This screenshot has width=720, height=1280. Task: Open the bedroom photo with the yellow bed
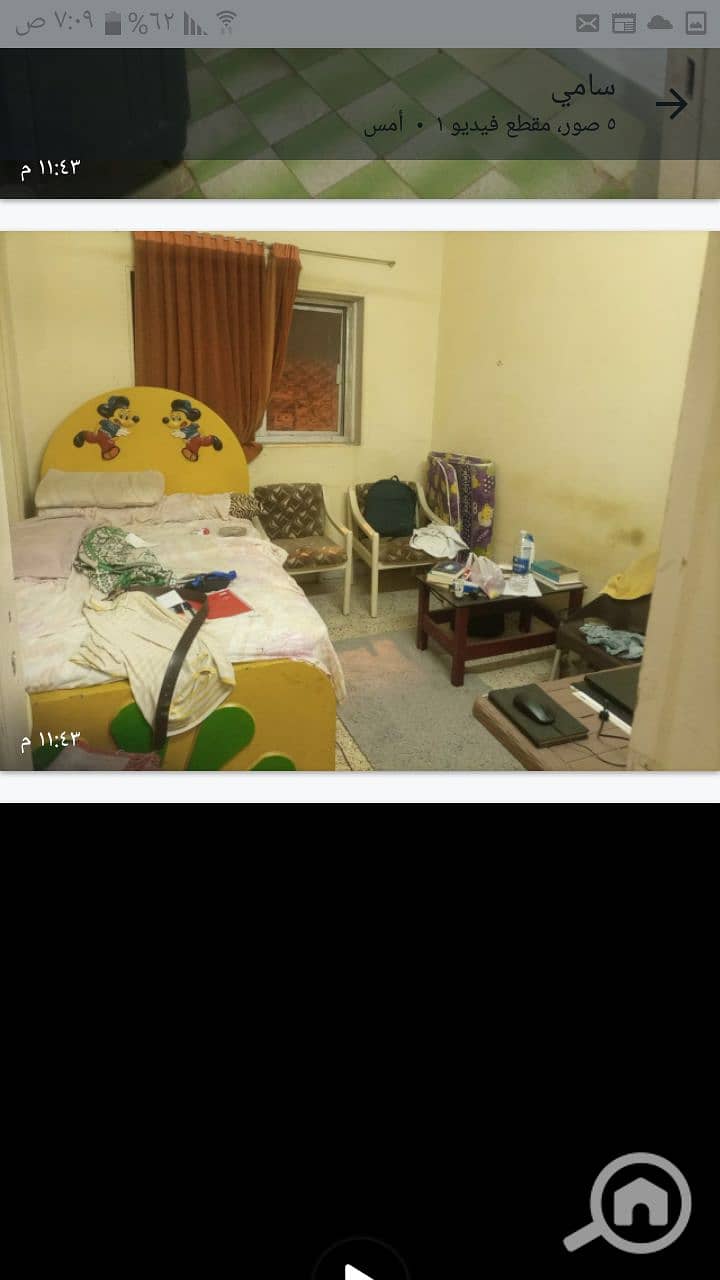(359, 500)
